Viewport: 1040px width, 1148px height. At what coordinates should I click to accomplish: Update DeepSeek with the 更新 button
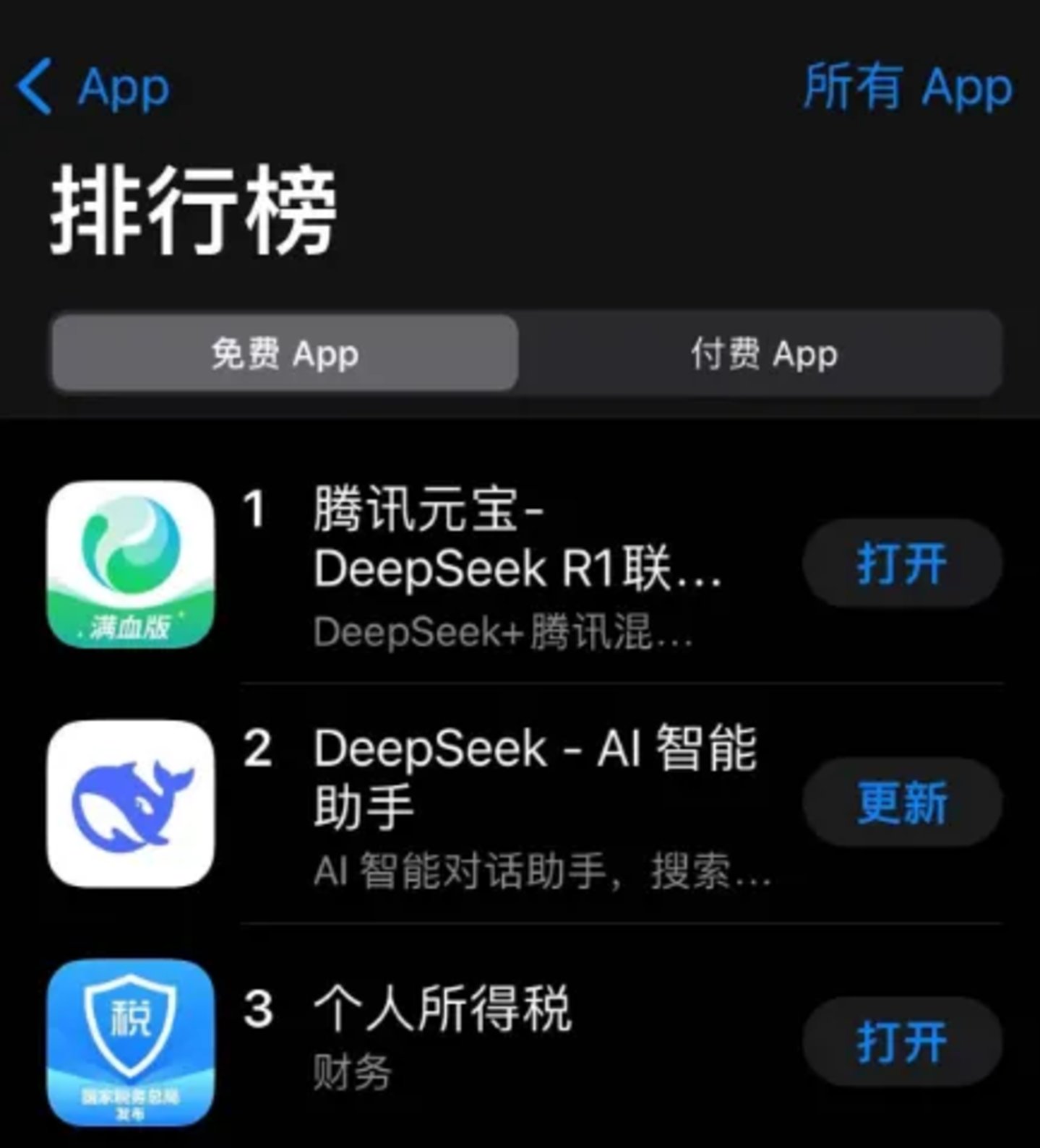coord(901,802)
